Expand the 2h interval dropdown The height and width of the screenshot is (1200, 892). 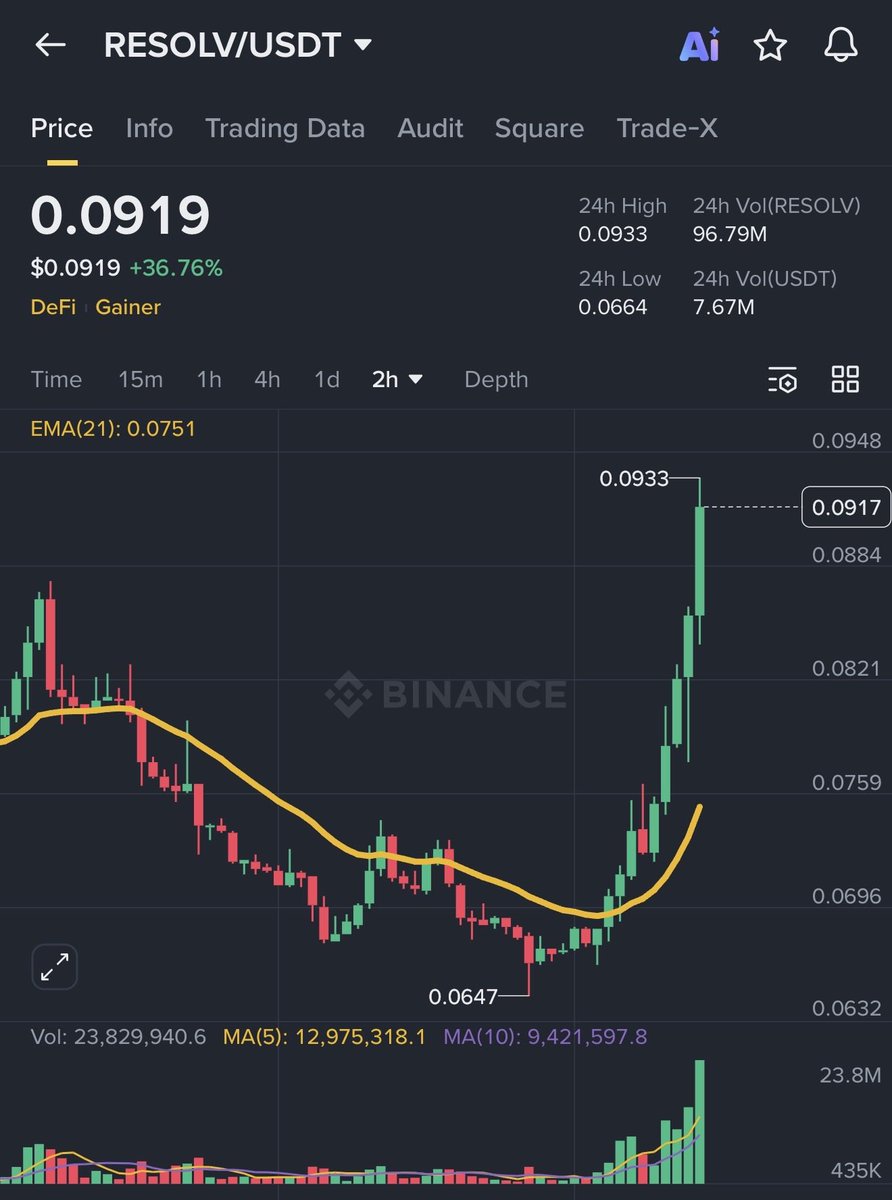[397, 379]
